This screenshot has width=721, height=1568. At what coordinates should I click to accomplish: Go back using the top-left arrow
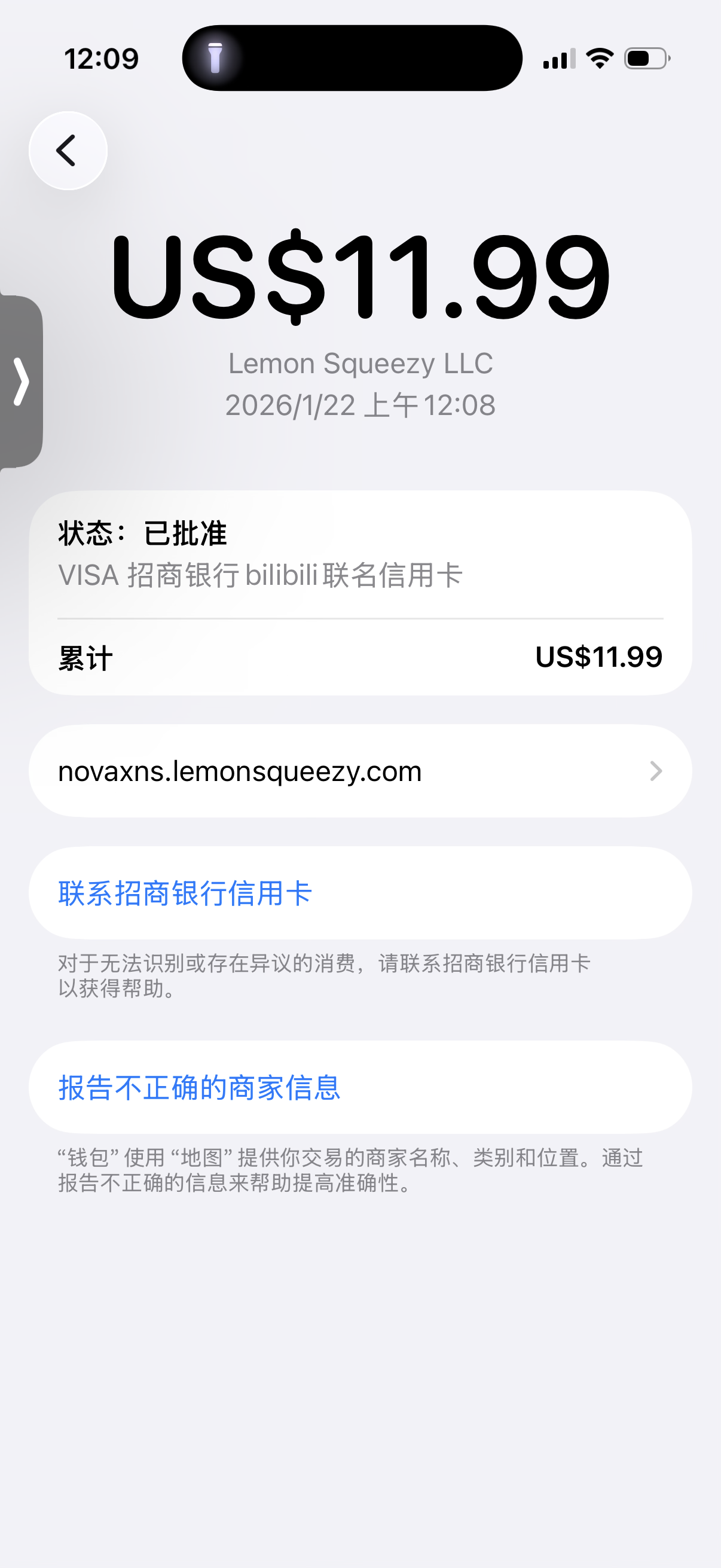point(68,150)
